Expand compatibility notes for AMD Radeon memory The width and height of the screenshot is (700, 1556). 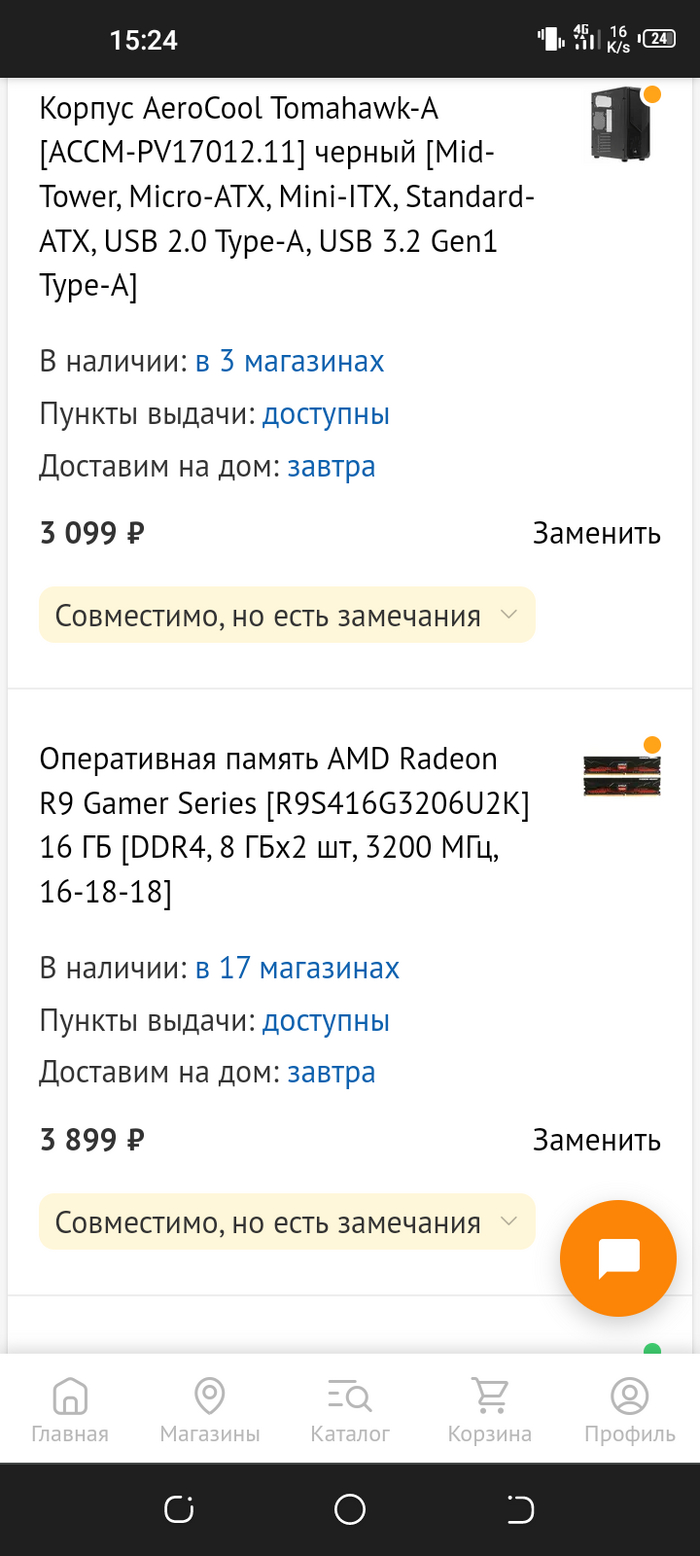[x=287, y=1222]
